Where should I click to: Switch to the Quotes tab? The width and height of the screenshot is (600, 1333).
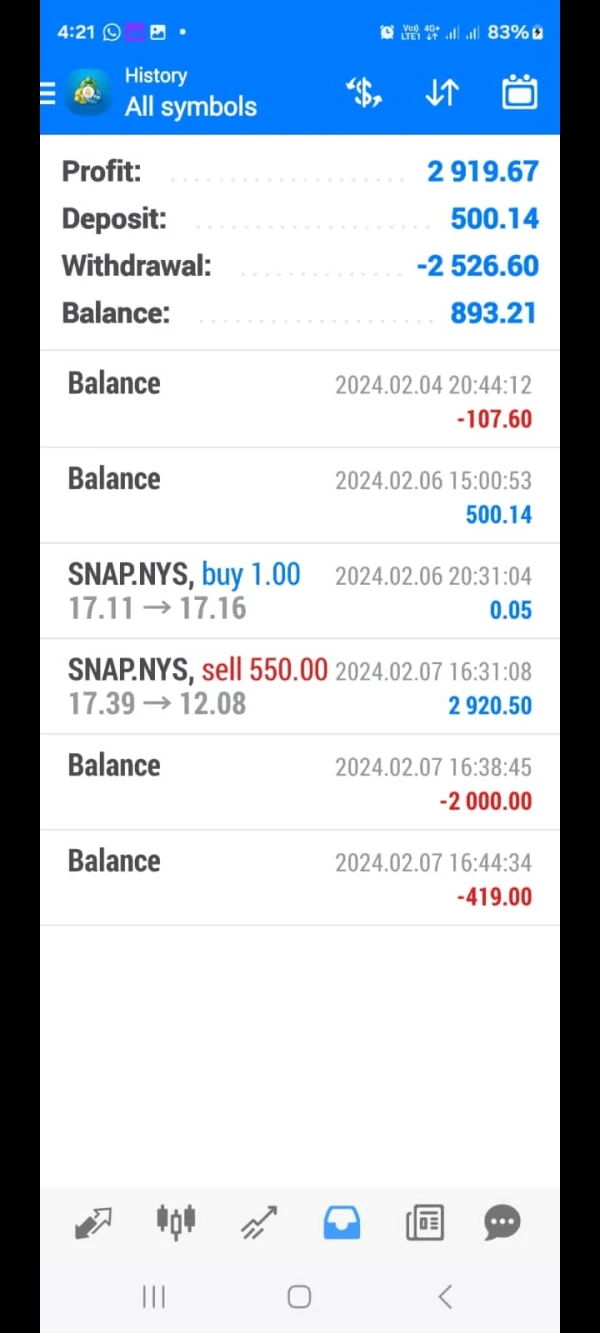[x=93, y=1222]
